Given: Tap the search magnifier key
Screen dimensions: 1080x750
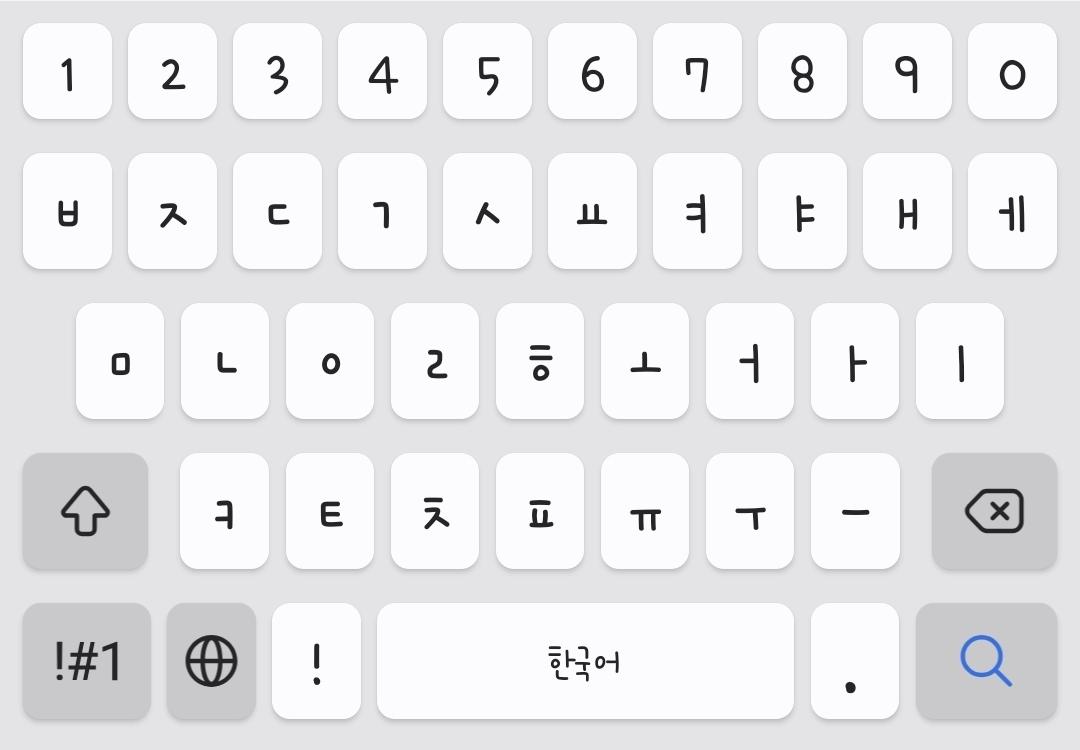Looking at the screenshot, I should click(986, 661).
